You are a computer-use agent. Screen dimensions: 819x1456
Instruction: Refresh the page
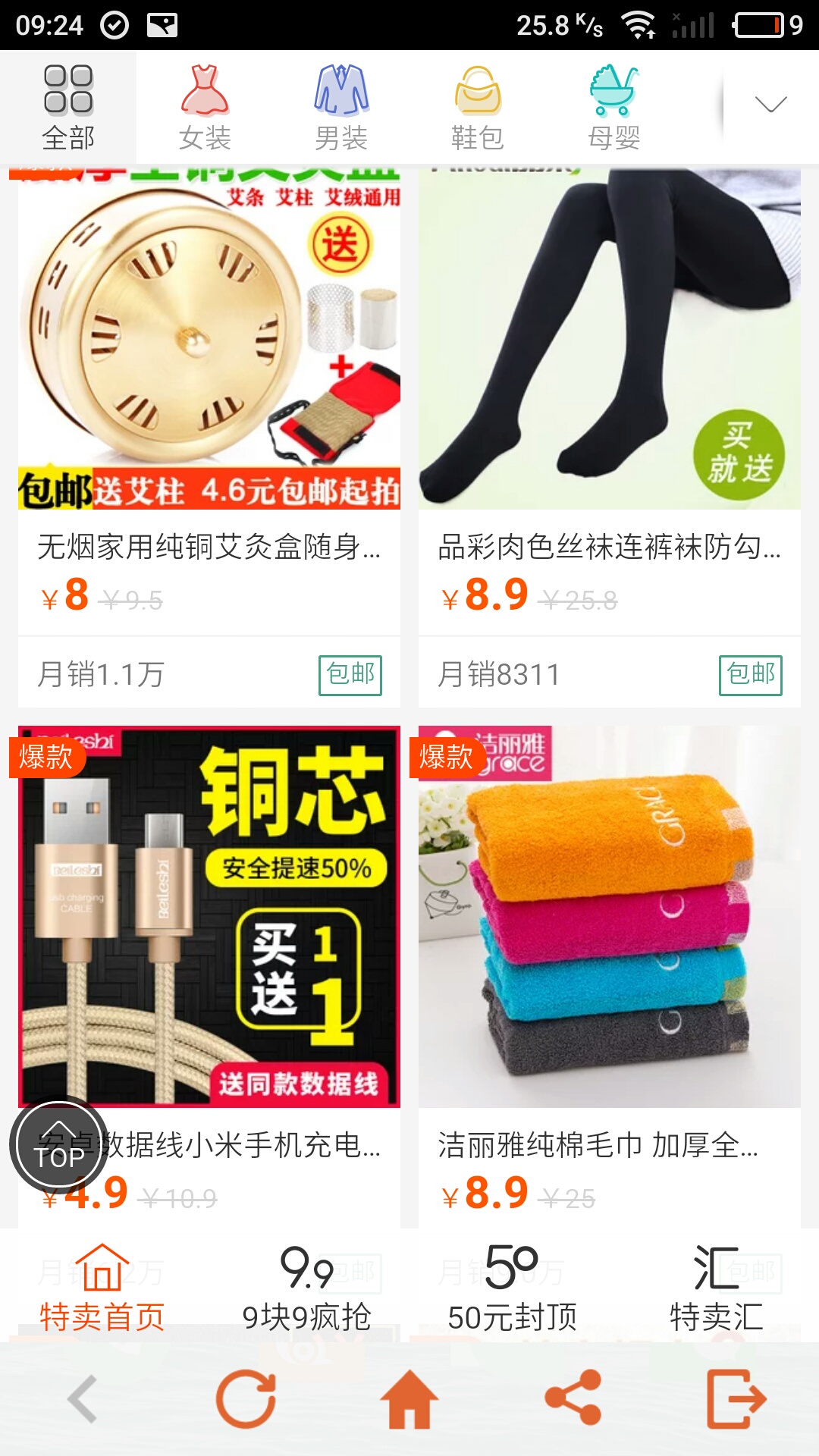(x=246, y=1399)
